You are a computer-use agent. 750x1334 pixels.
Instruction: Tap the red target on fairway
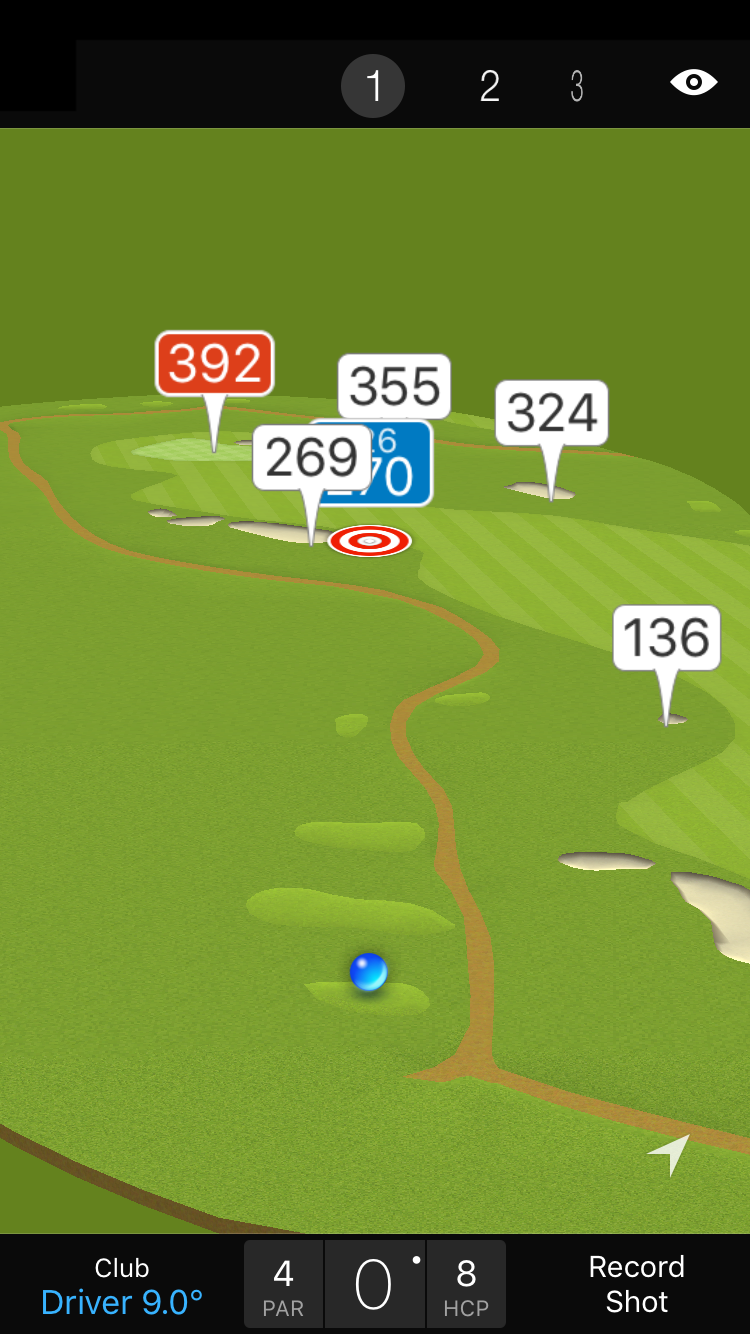pos(370,541)
